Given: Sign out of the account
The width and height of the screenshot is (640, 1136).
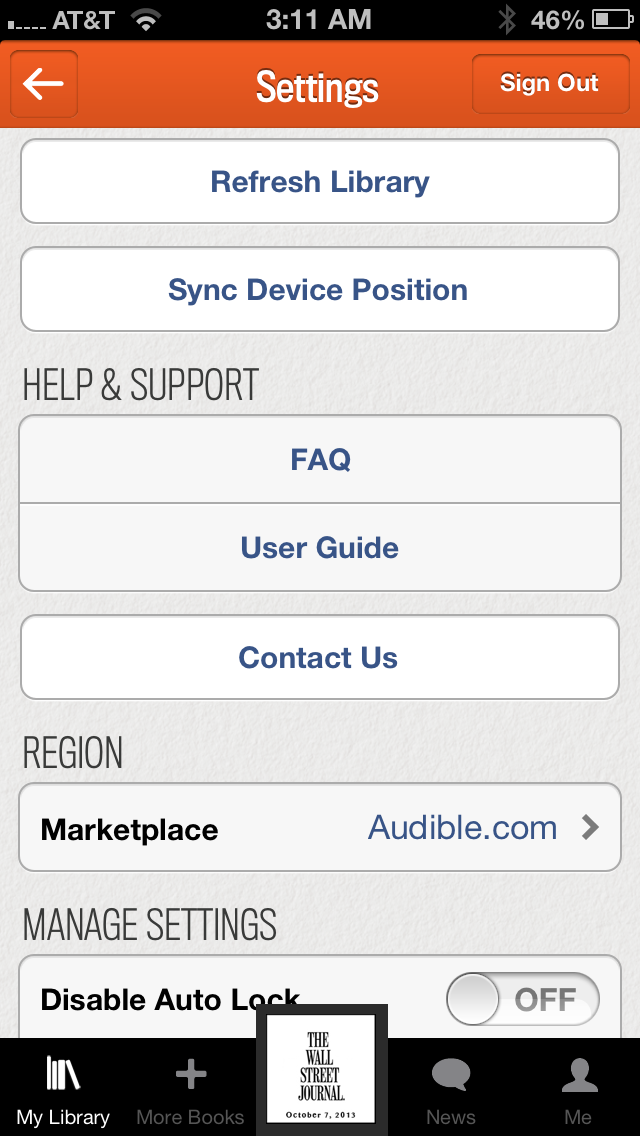Looking at the screenshot, I should pos(549,84).
